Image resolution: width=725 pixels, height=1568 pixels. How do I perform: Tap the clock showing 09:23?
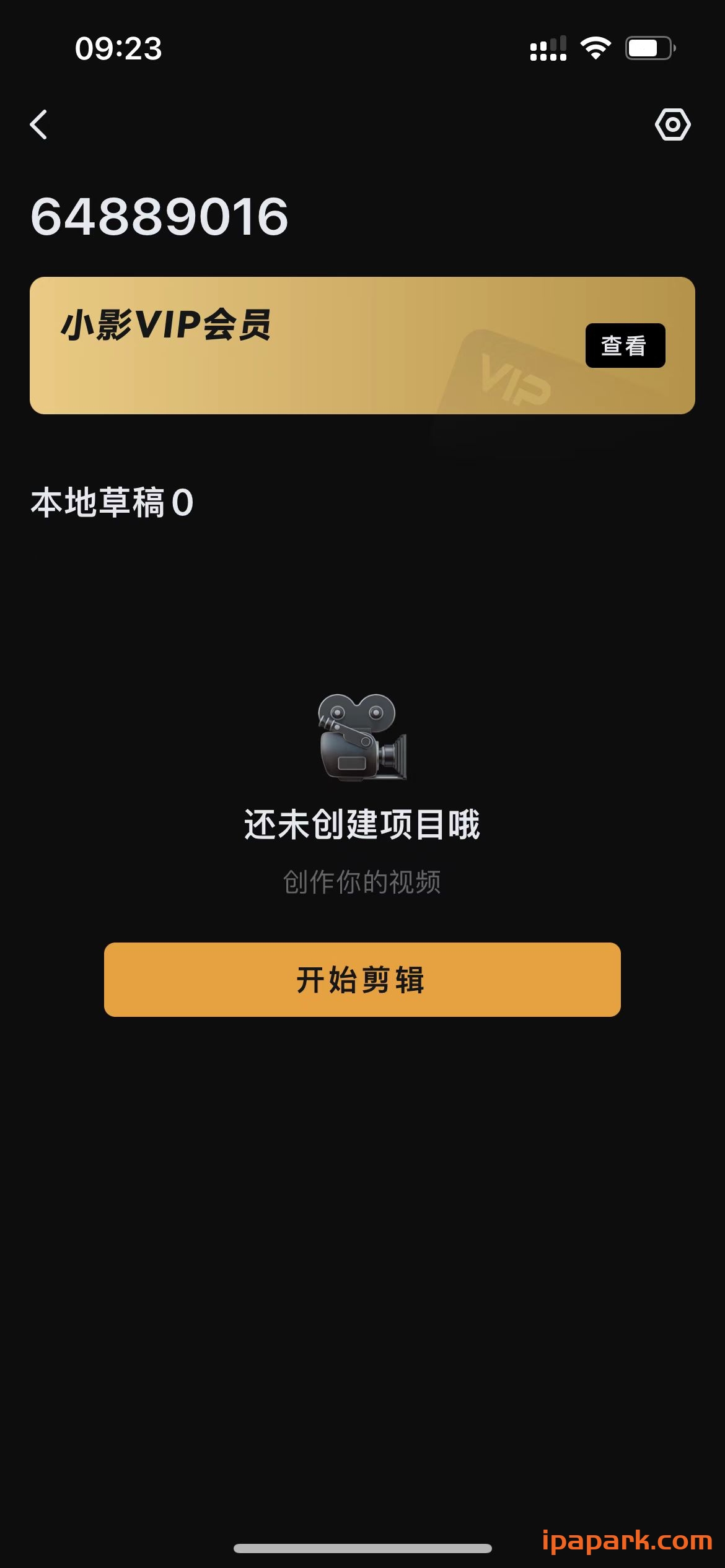[x=118, y=49]
